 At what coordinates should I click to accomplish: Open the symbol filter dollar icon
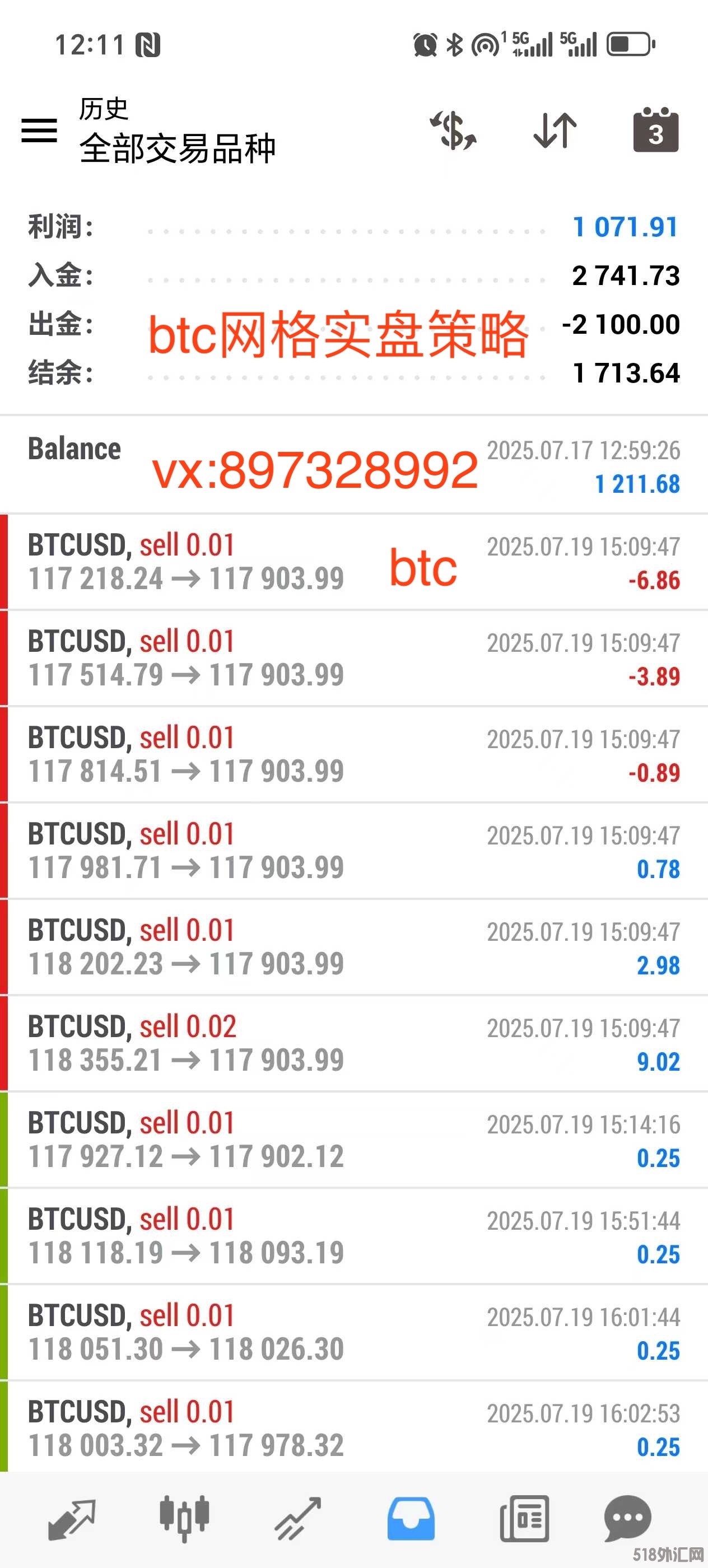coord(454,130)
